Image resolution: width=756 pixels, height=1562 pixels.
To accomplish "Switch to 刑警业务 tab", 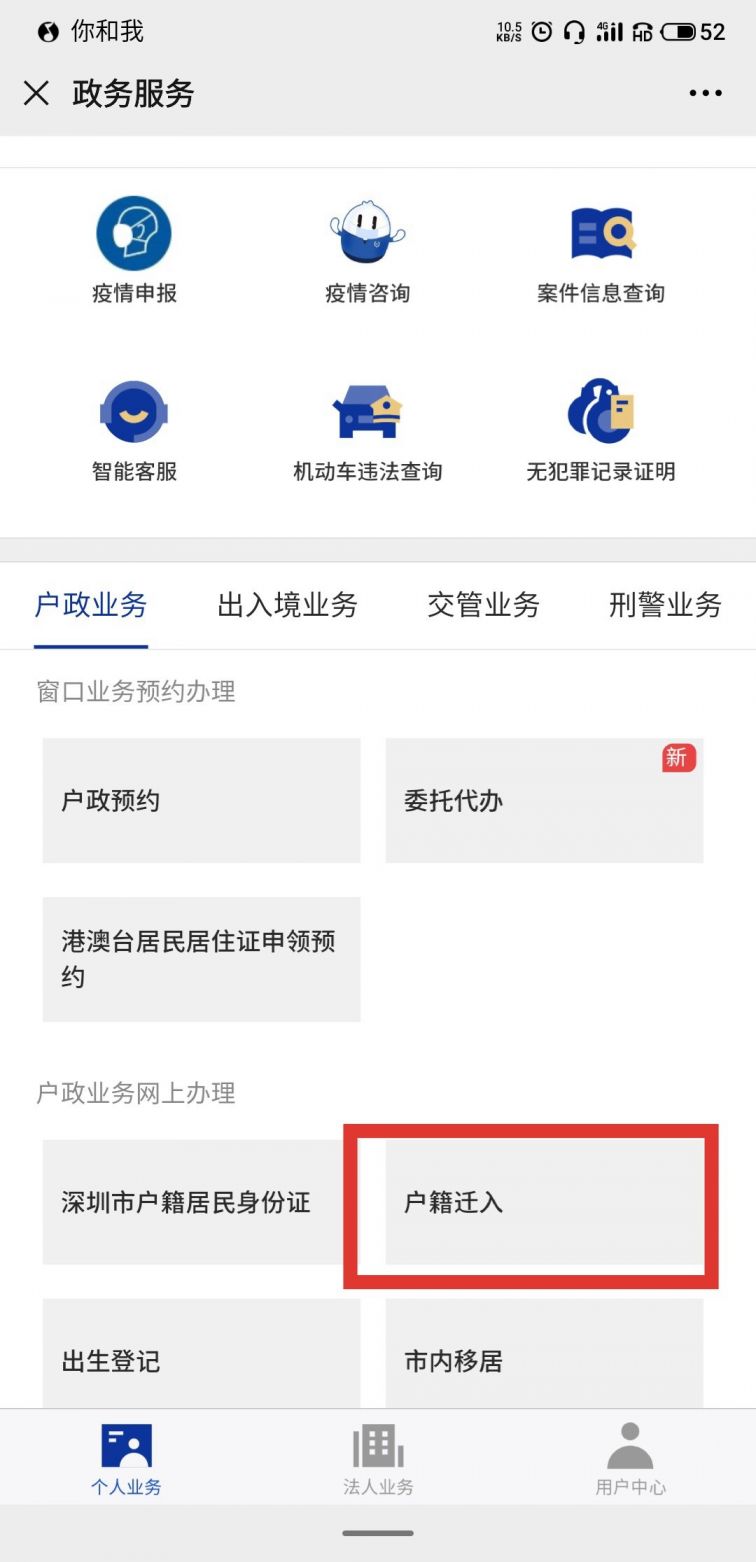I will (x=665, y=604).
